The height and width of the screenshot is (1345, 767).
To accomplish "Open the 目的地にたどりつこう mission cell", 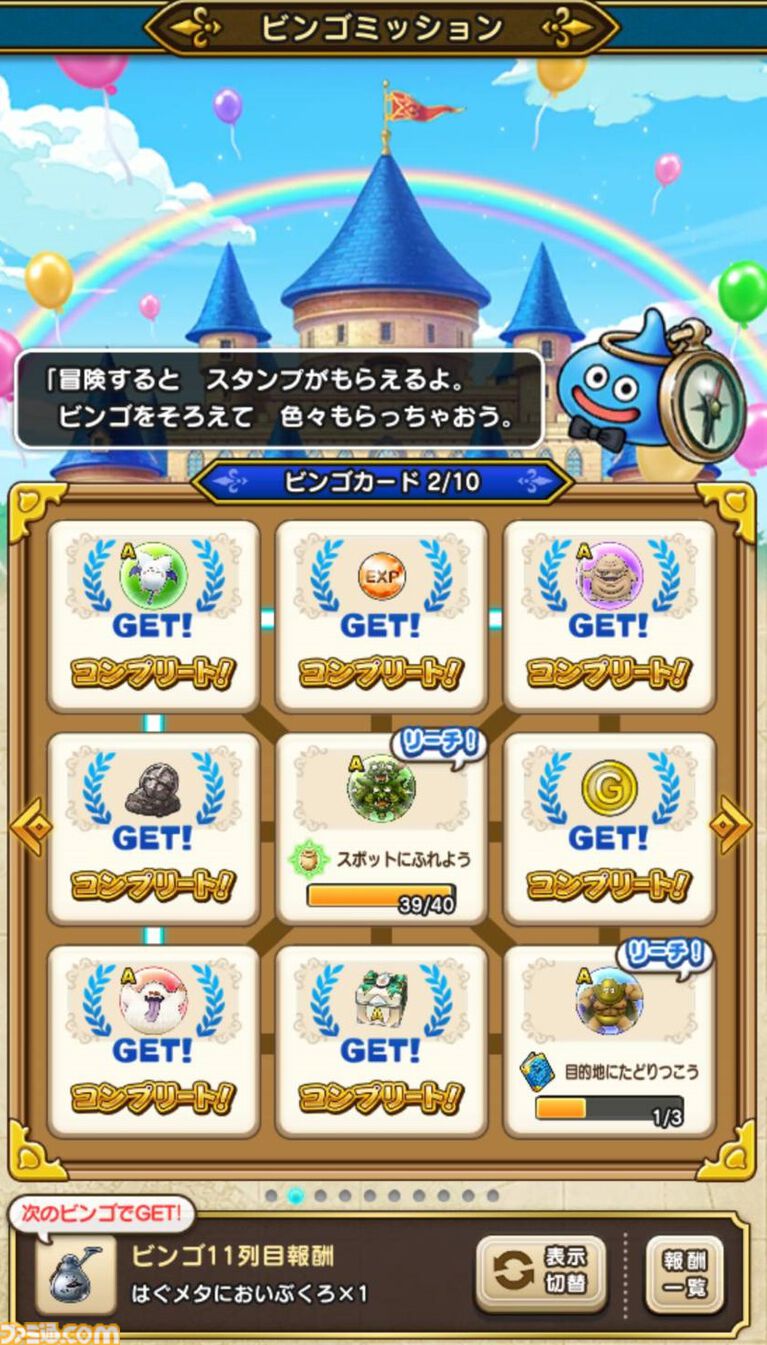I will [609, 1040].
